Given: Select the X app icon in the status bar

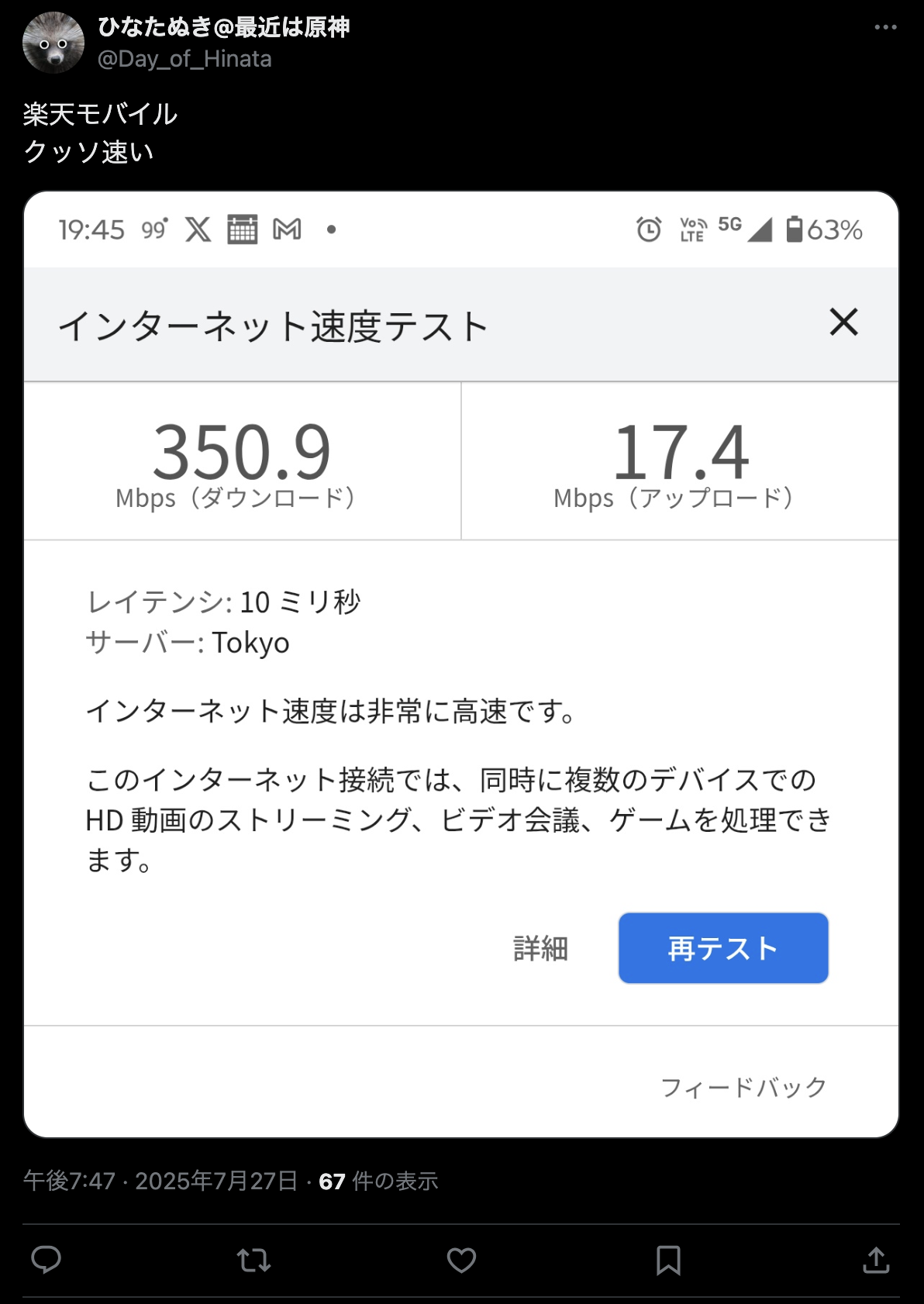Looking at the screenshot, I should click(196, 229).
